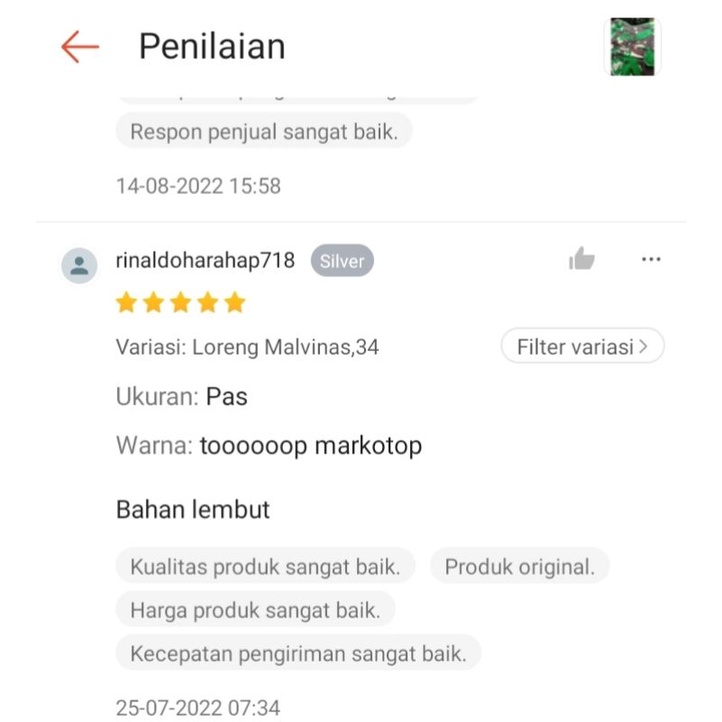722x722 pixels.
Task: Tap the Filter variasi button
Action: (x=582, y=347)
